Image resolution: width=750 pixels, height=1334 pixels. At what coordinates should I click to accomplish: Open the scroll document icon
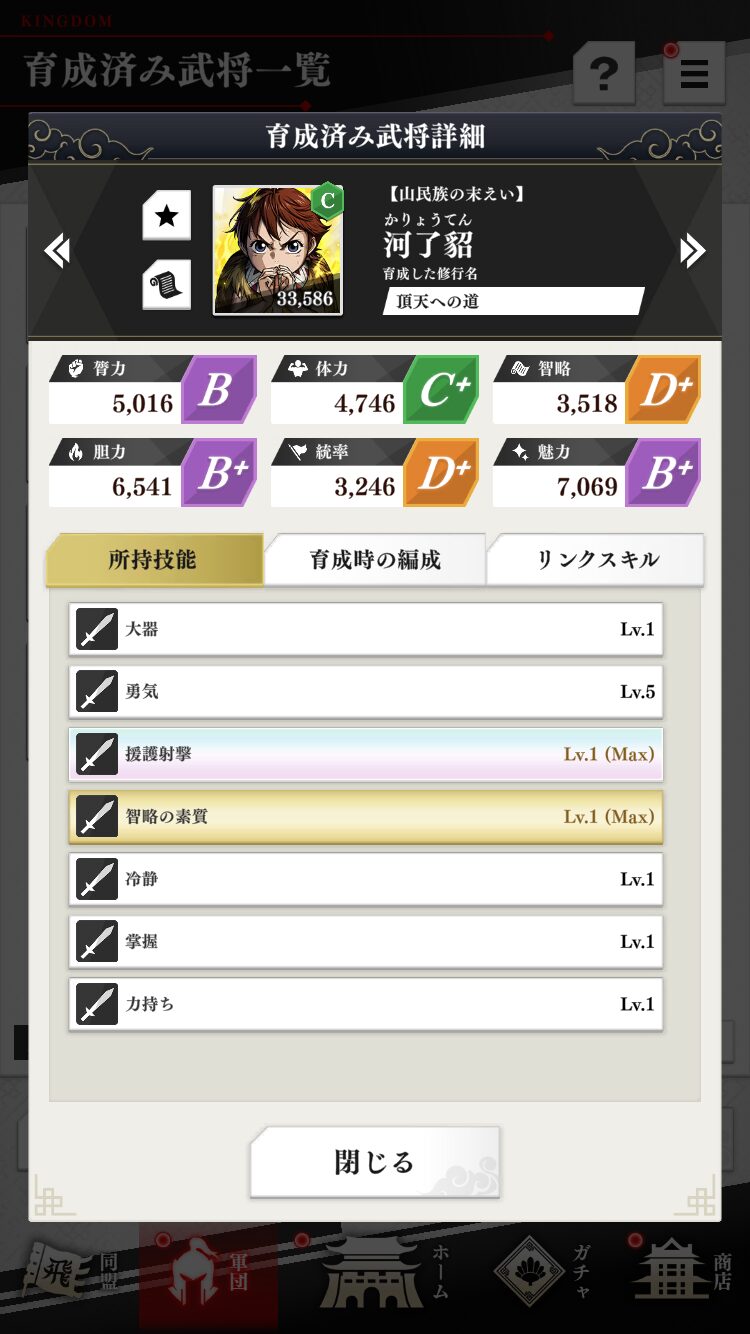tap(166, 285)
